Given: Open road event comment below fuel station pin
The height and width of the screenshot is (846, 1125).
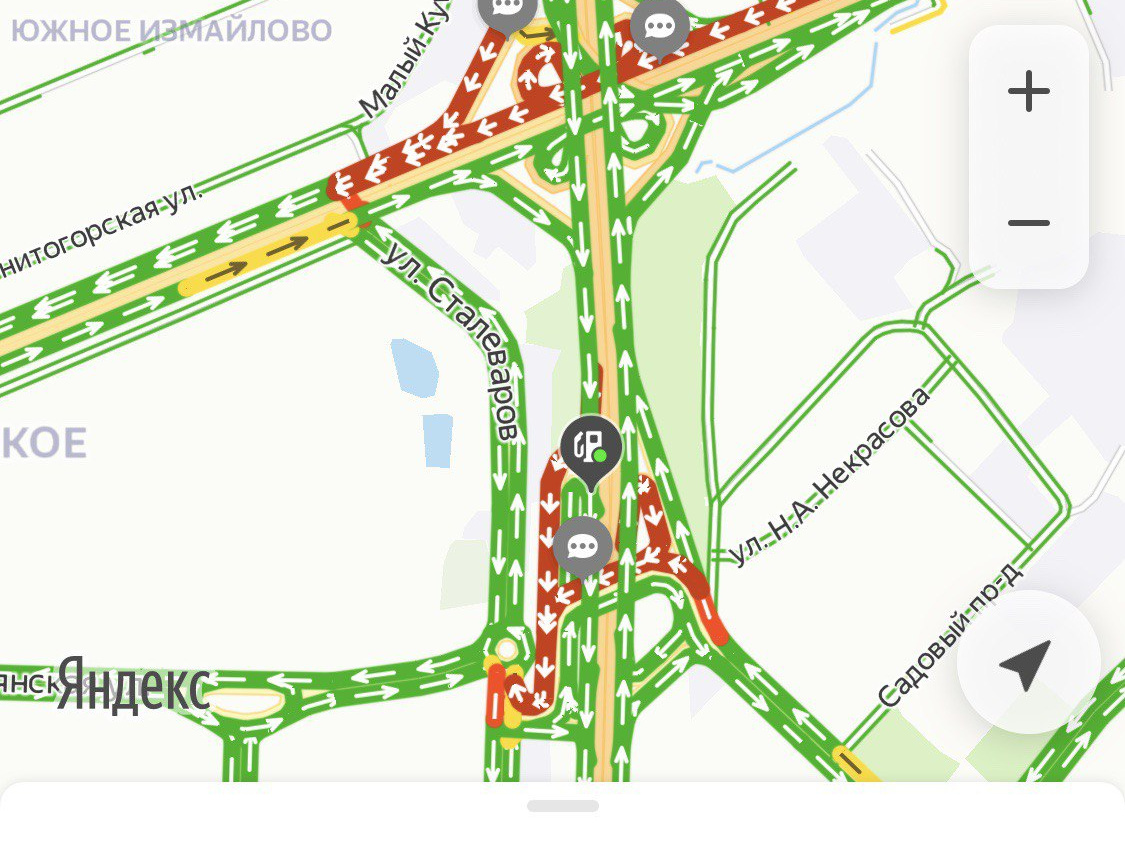Looking at the screenshot, I should click(583, 545).
